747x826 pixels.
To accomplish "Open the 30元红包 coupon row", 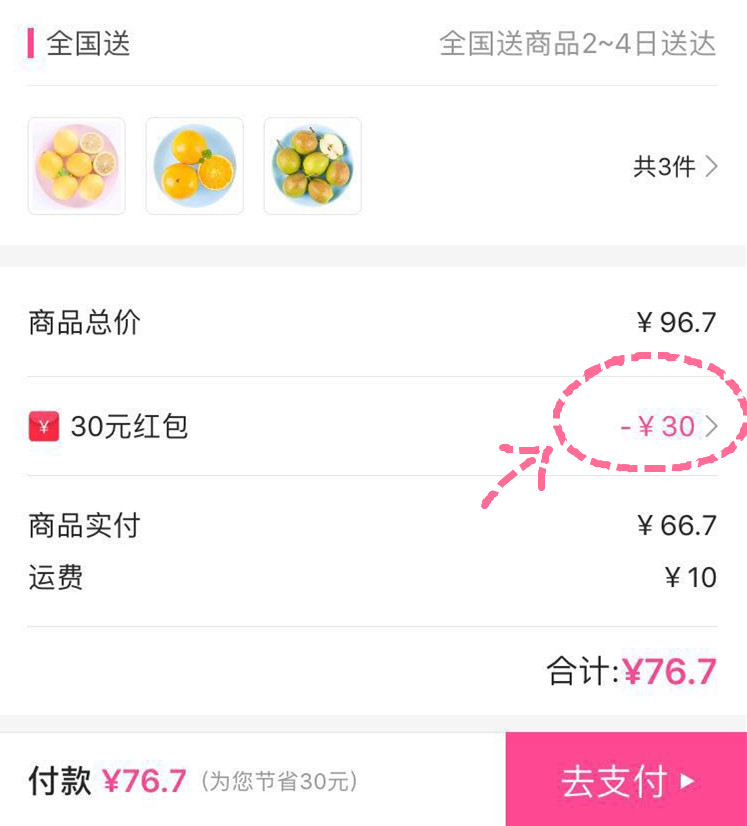I will [x=372, y=427].
